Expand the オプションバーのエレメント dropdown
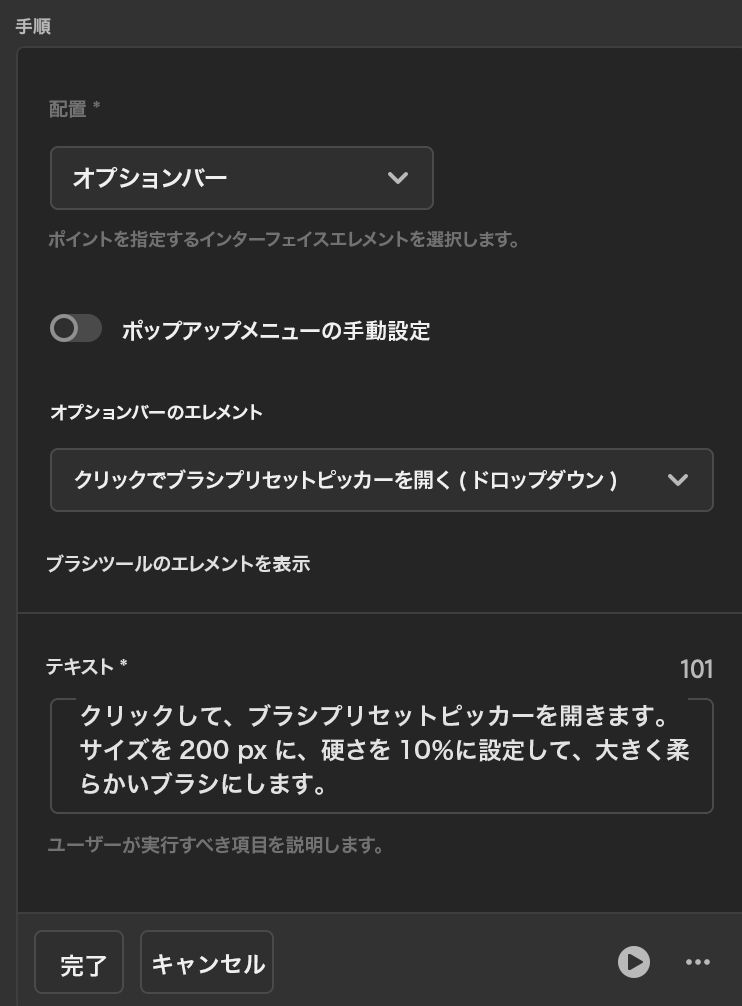 [381, 480]
